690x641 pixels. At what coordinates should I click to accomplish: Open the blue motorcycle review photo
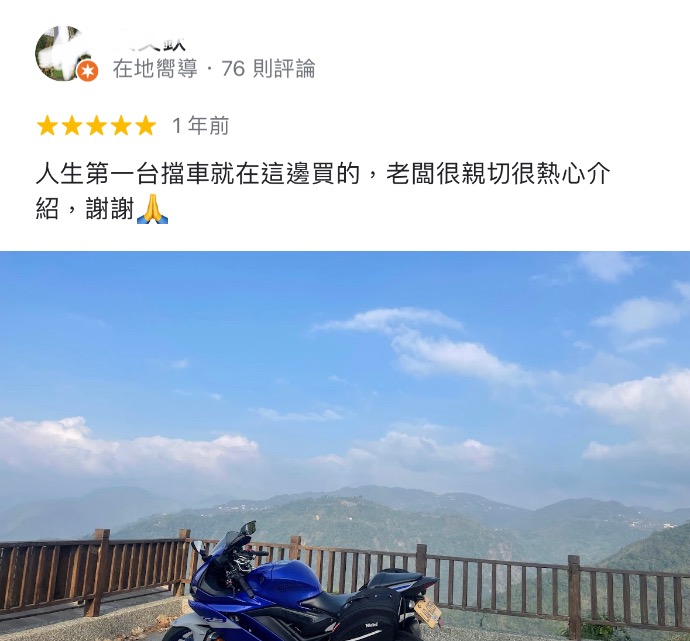[345, 446]
